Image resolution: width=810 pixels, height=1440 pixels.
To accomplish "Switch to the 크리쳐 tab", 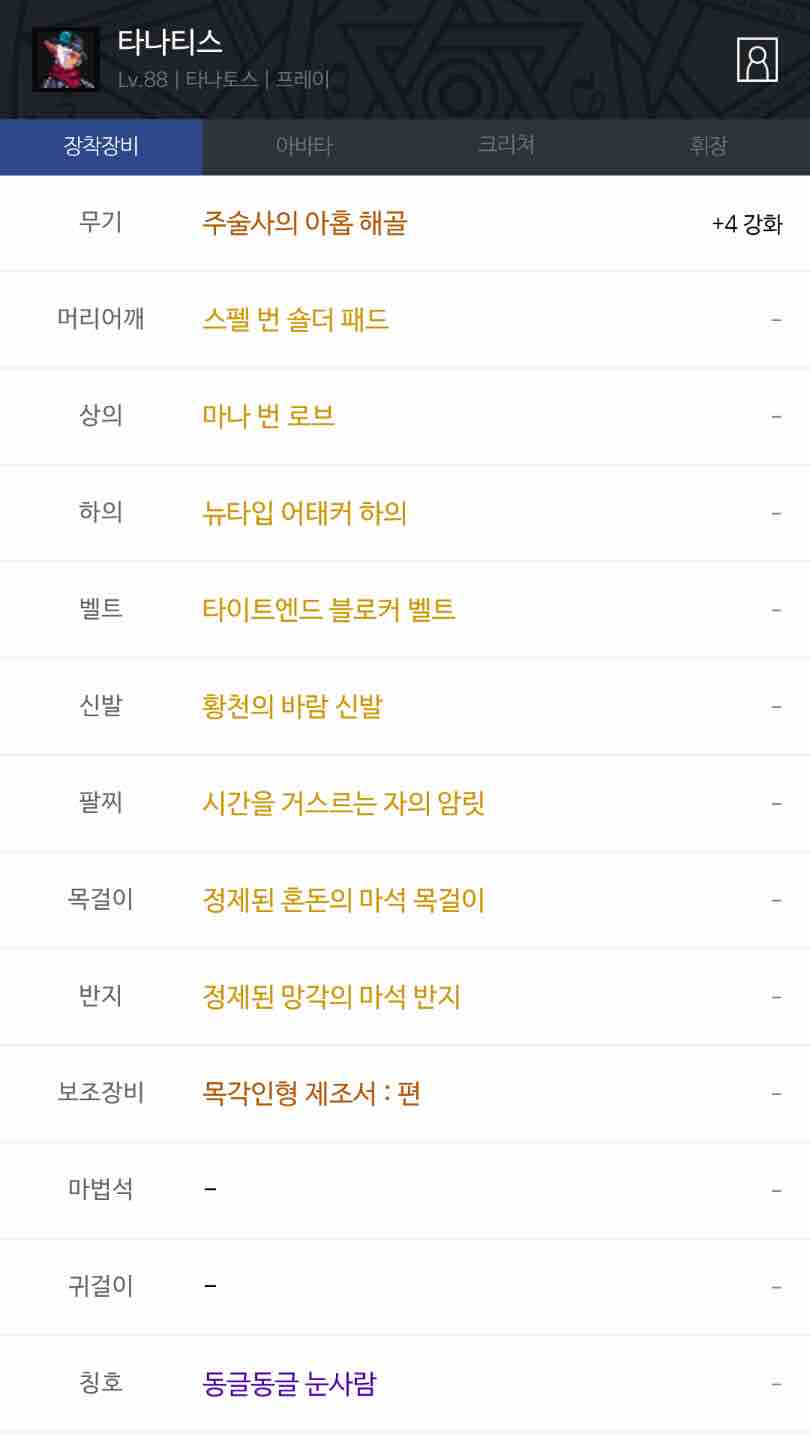I will click(x=506, y=147).
